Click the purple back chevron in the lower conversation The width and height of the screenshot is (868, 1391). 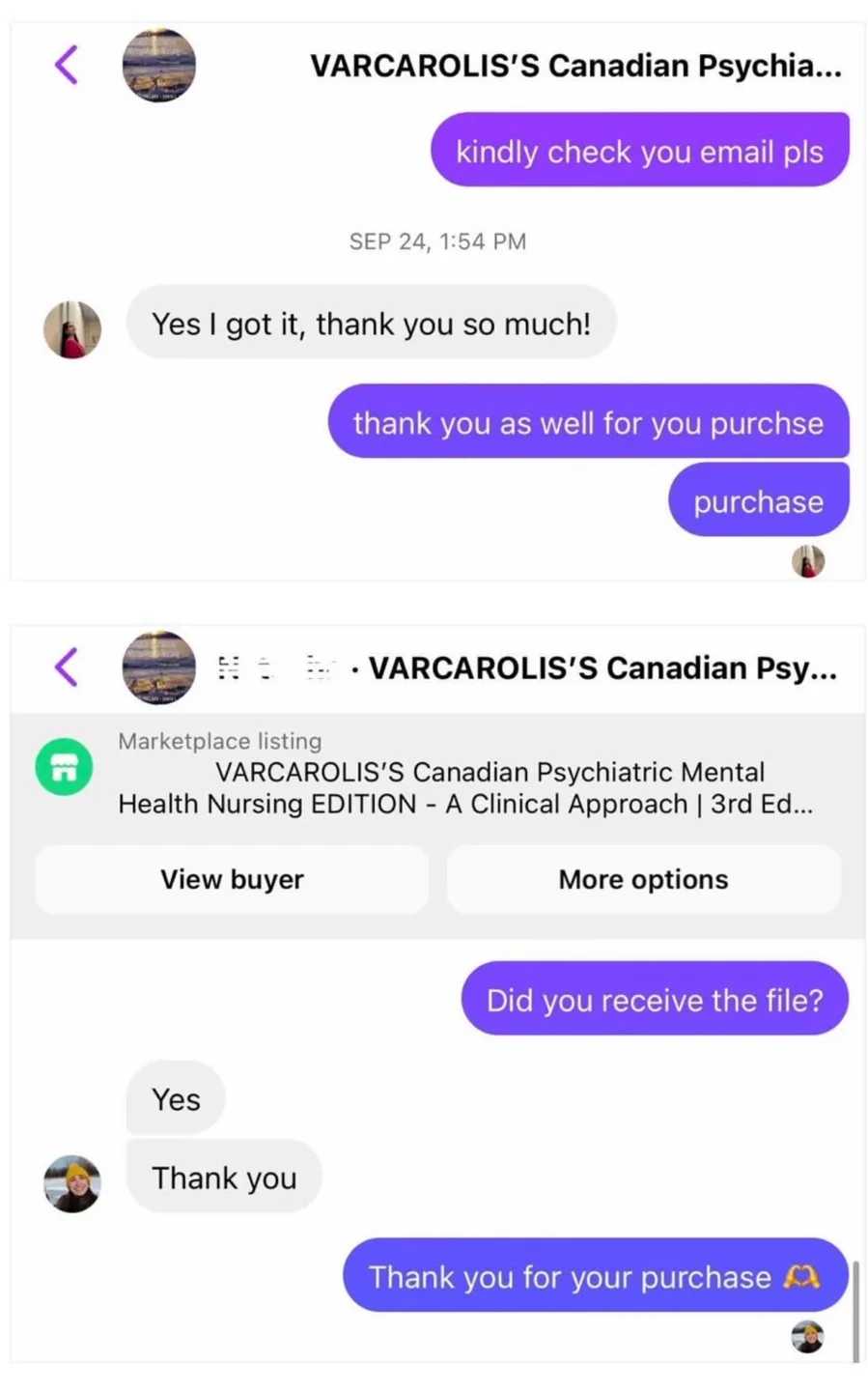tap(66, 667)
